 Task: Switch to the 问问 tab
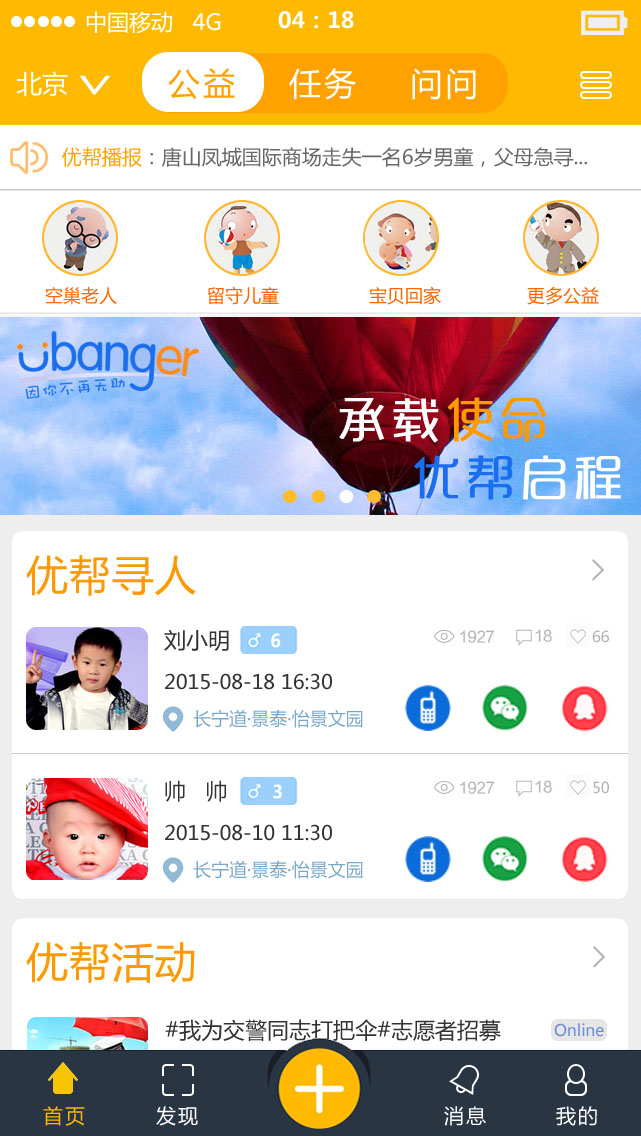tap(443, 84)
